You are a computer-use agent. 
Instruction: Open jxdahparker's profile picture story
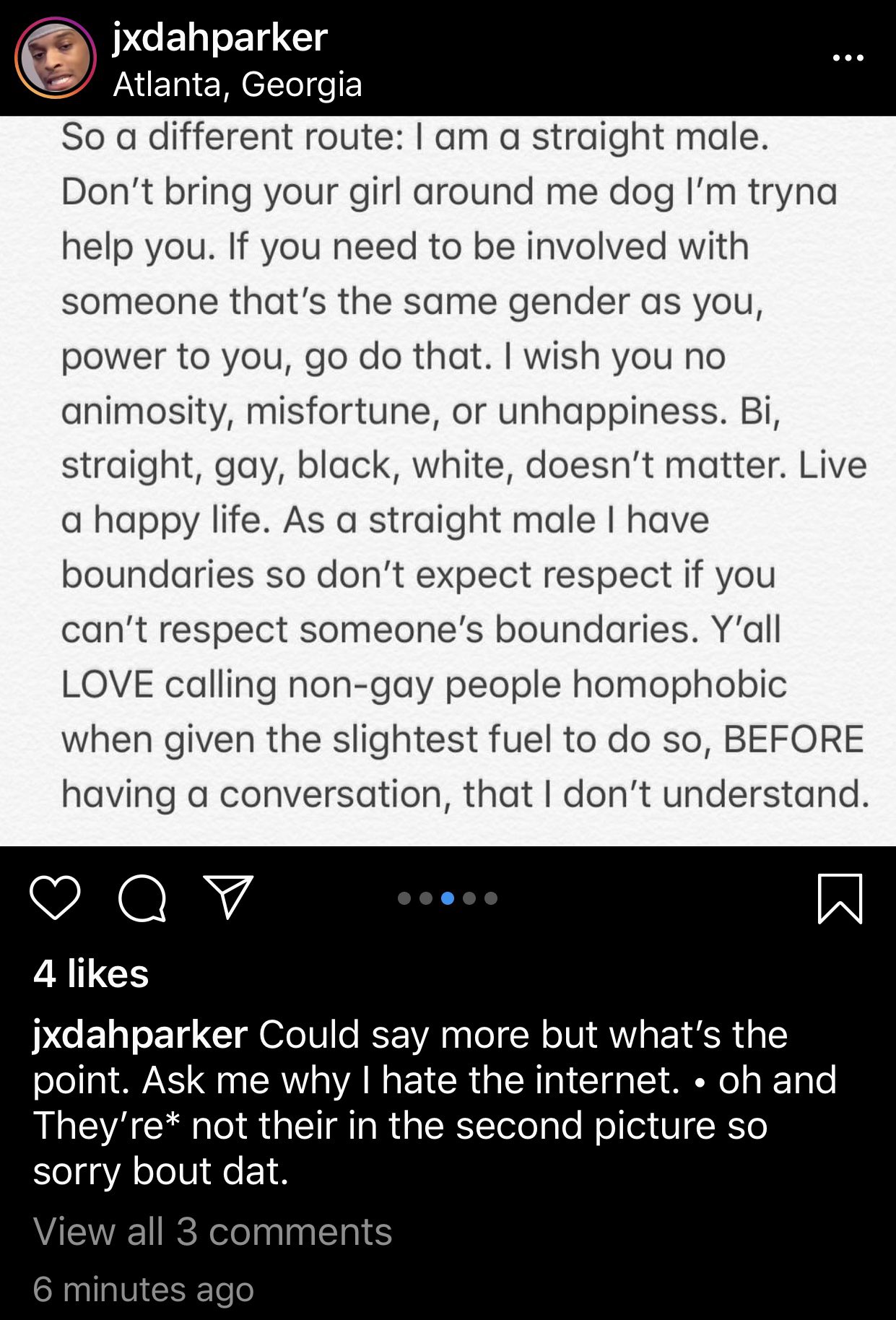click(55, 58)
